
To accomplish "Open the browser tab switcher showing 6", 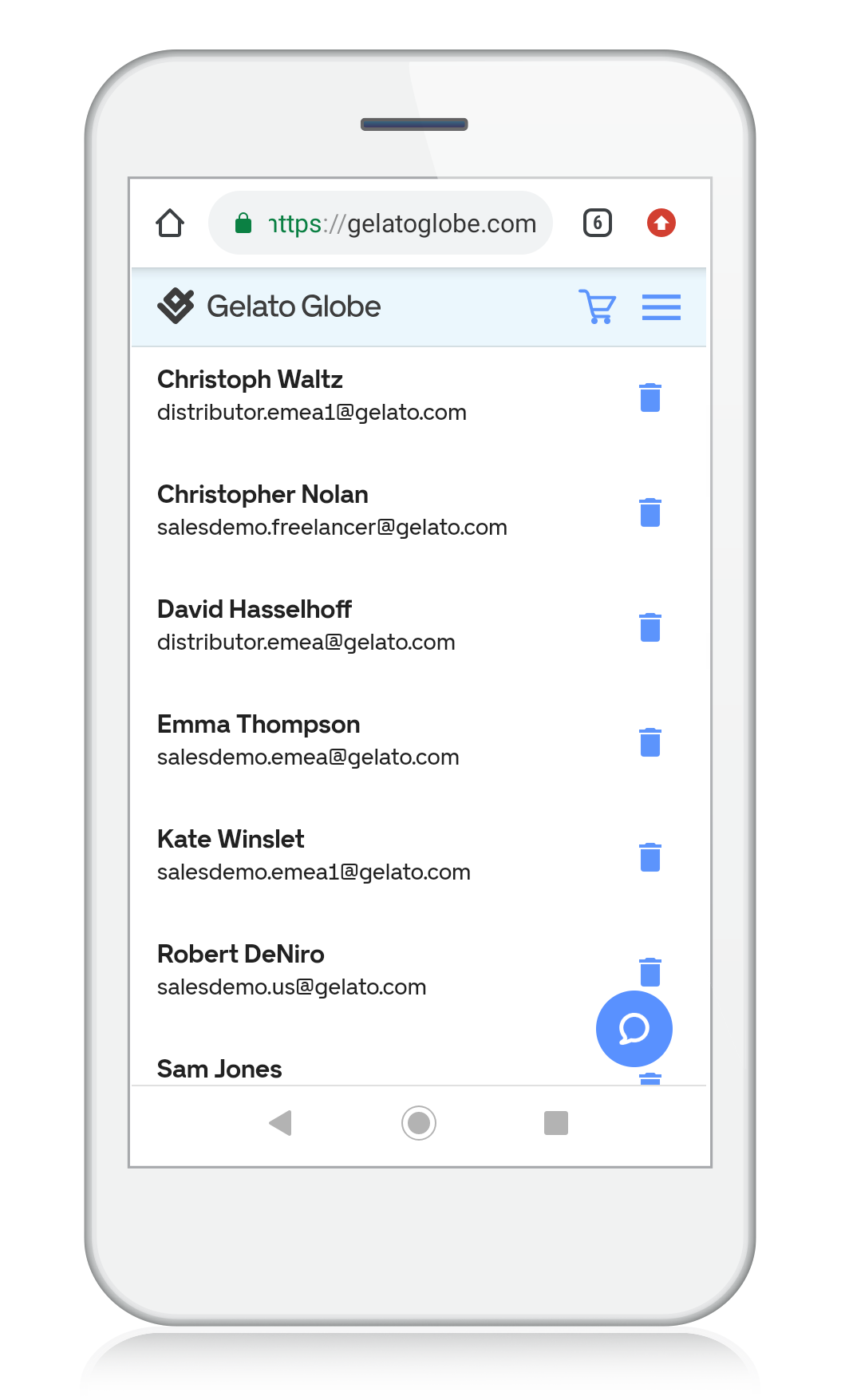I will tap(598, 223).
